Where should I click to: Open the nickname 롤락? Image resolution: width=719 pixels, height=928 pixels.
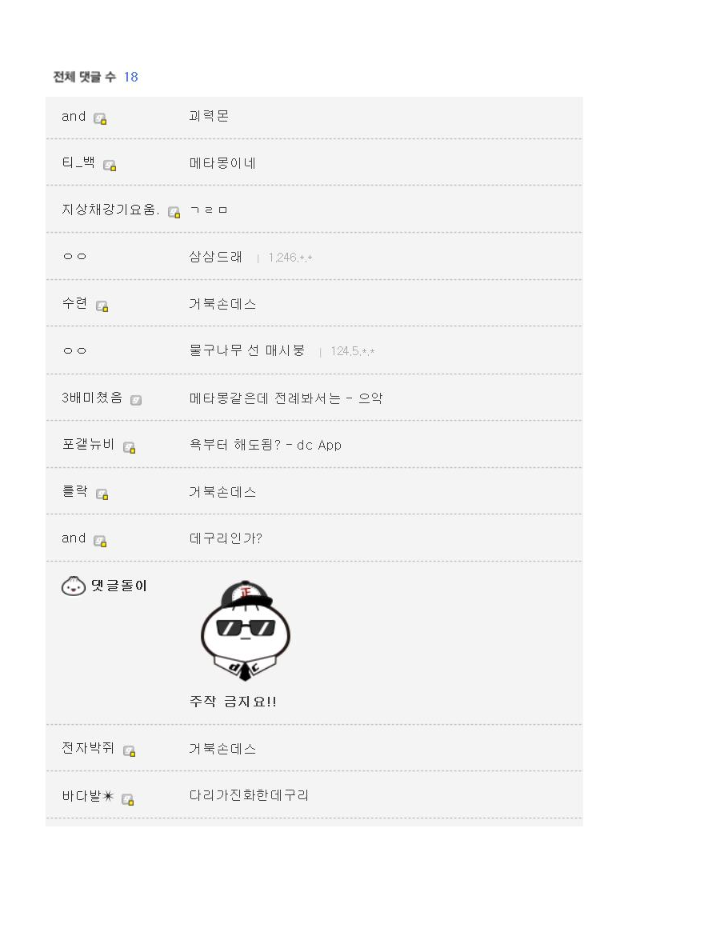click(75, 492)
